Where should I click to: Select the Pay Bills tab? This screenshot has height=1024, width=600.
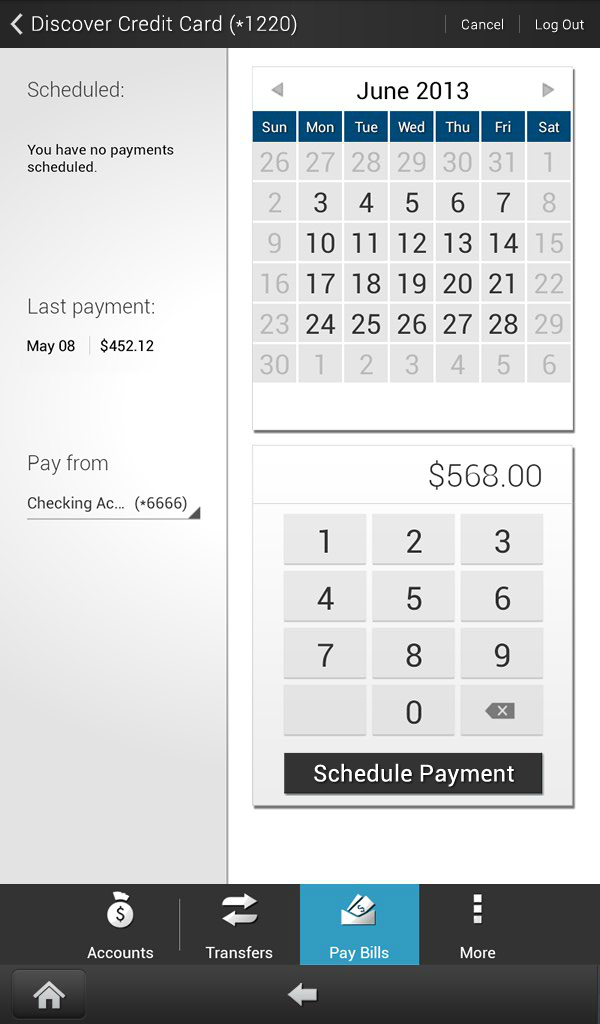coord(359,925)
